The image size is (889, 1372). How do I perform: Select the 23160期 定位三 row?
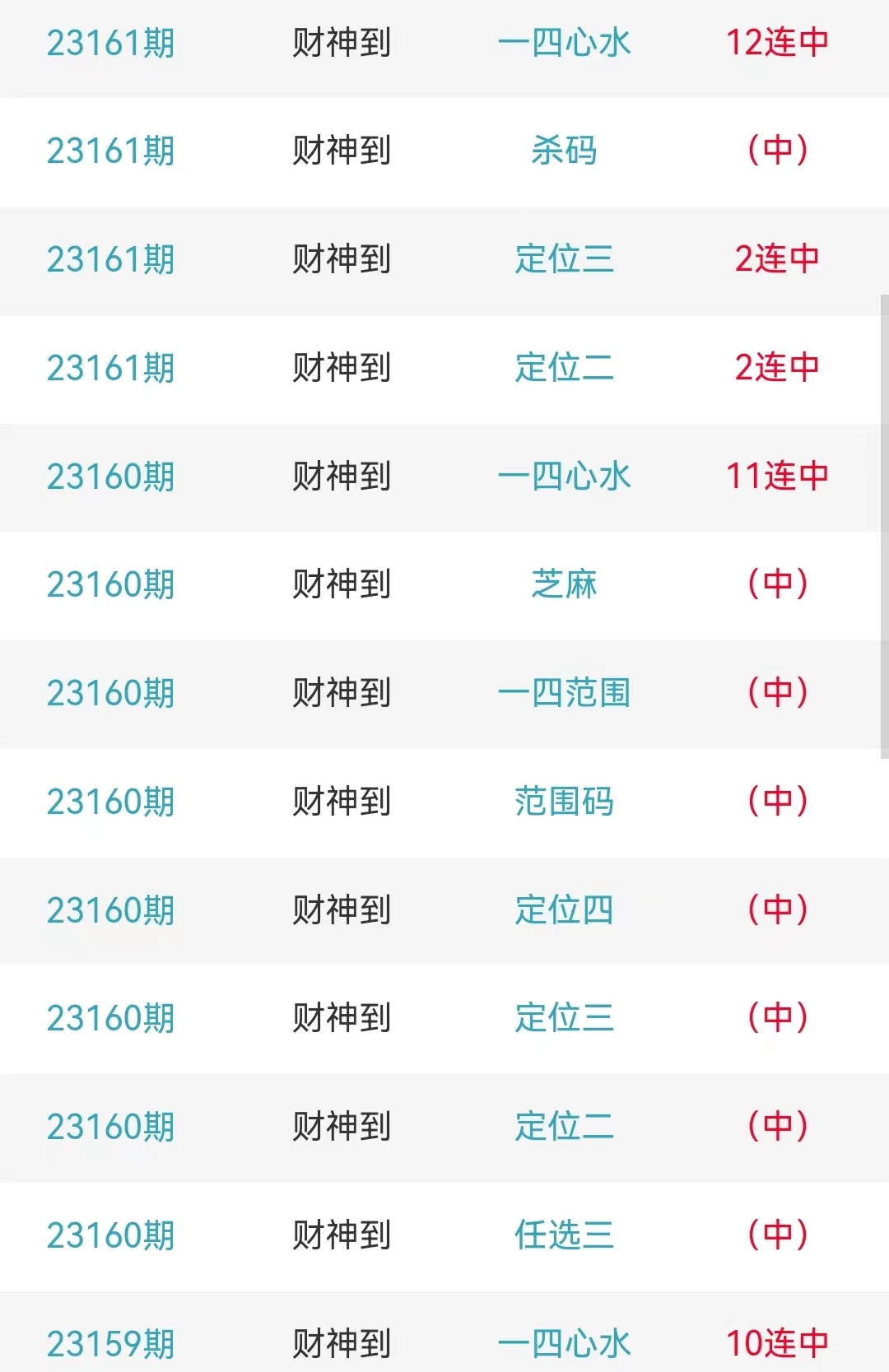coord(564,1018)
